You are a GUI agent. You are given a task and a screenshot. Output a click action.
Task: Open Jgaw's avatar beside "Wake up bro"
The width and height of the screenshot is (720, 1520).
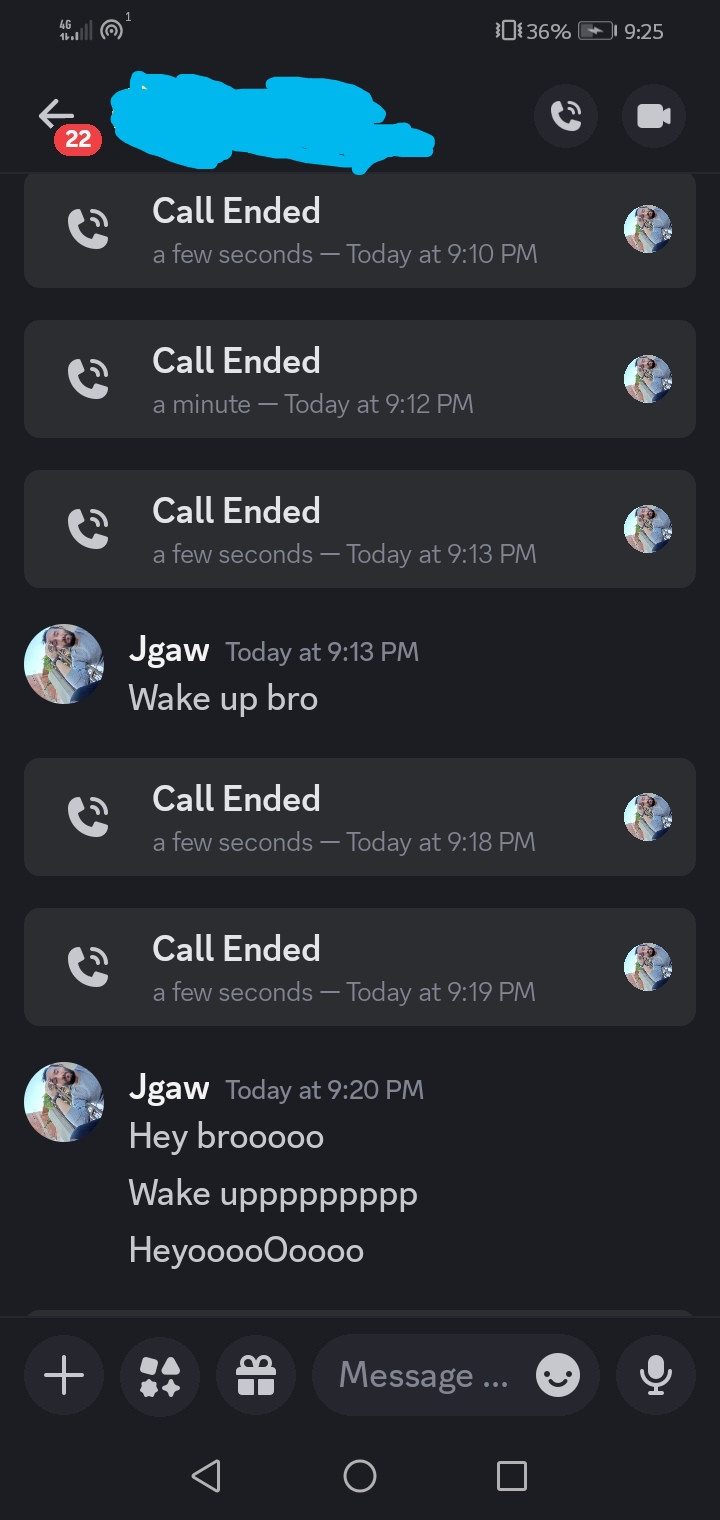click(x=64, y=665)
